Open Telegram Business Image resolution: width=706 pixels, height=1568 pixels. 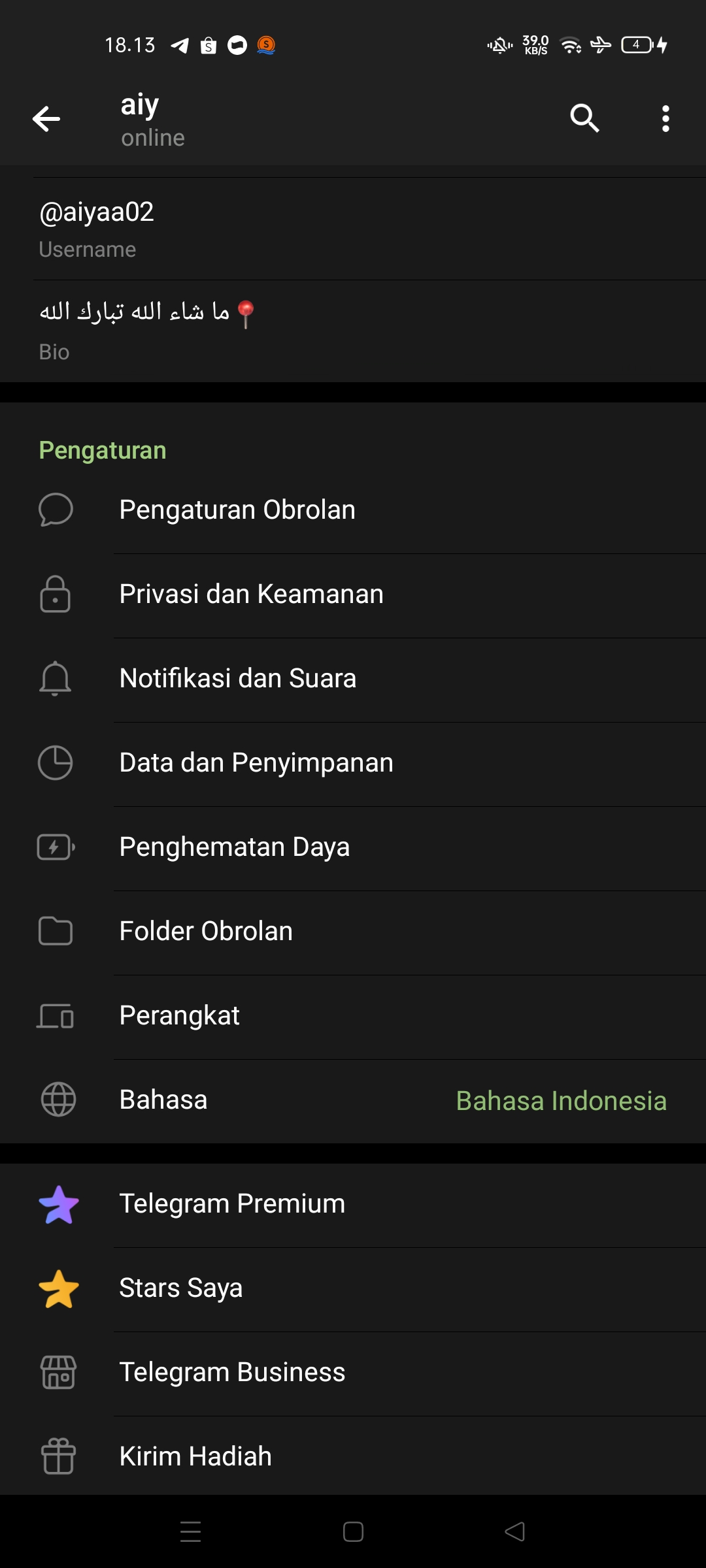coord(353,1373)
